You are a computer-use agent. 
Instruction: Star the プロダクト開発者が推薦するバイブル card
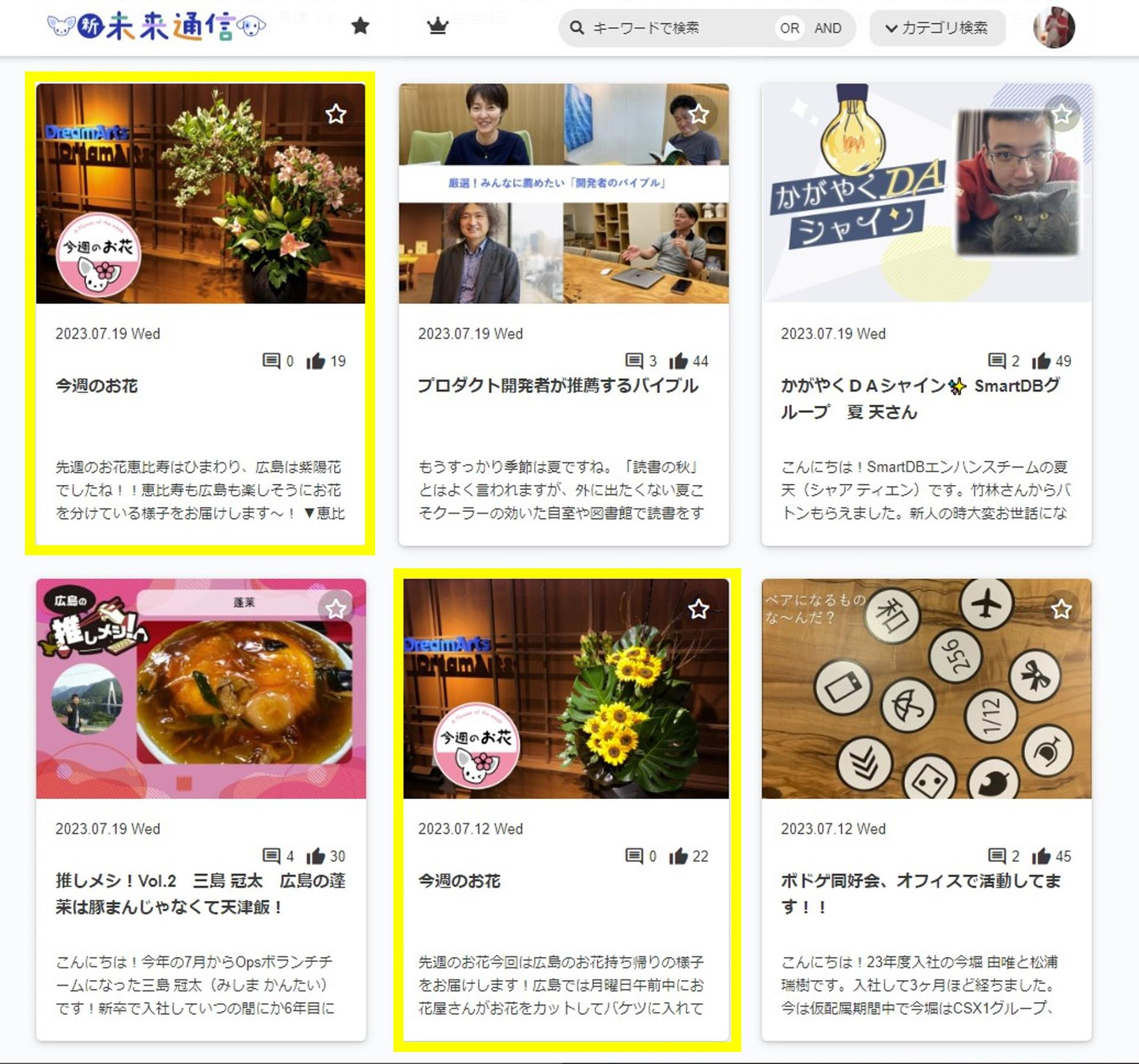click(699, 115)
